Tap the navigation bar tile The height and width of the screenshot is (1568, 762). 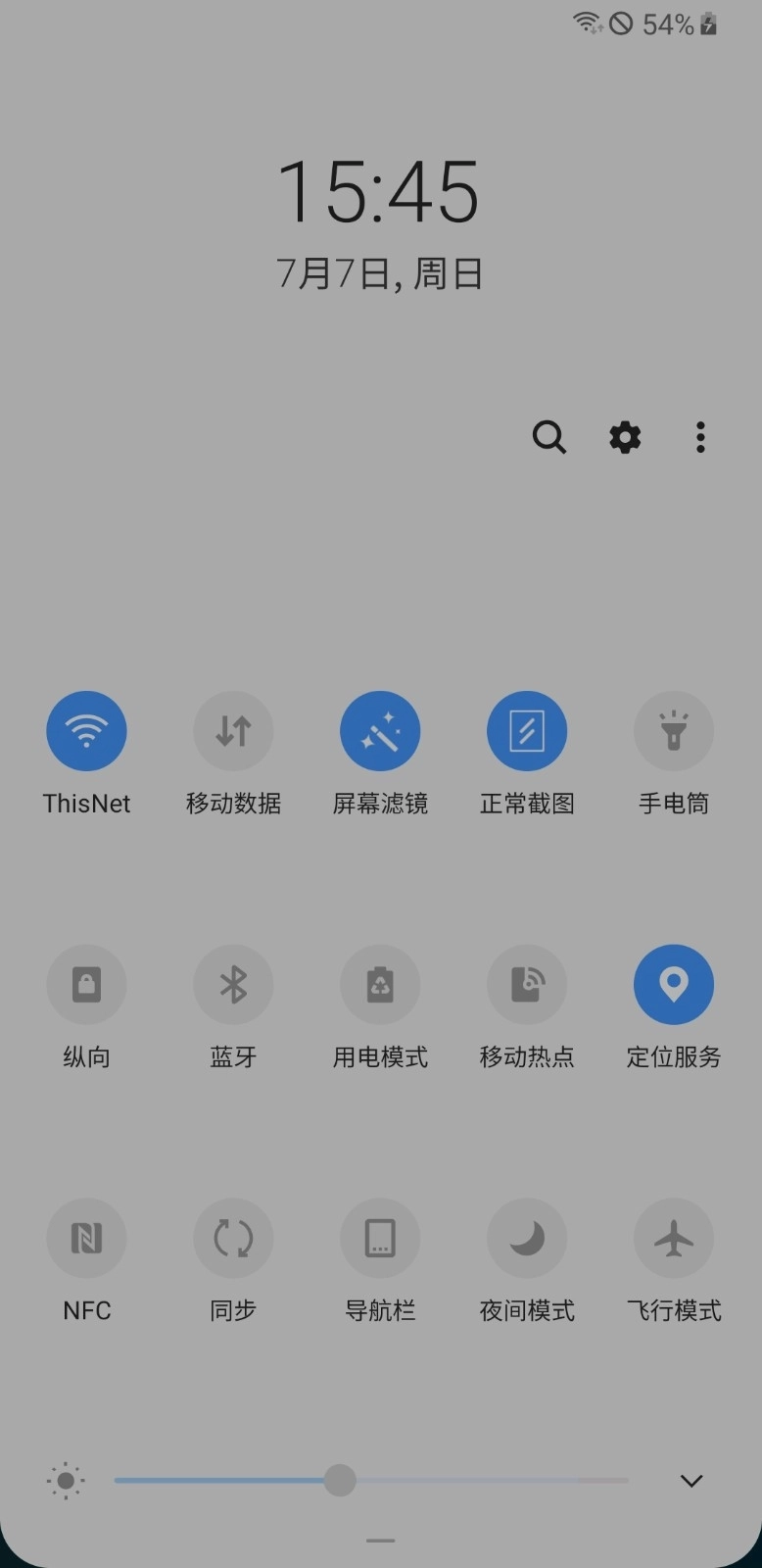click(380, 1238)
